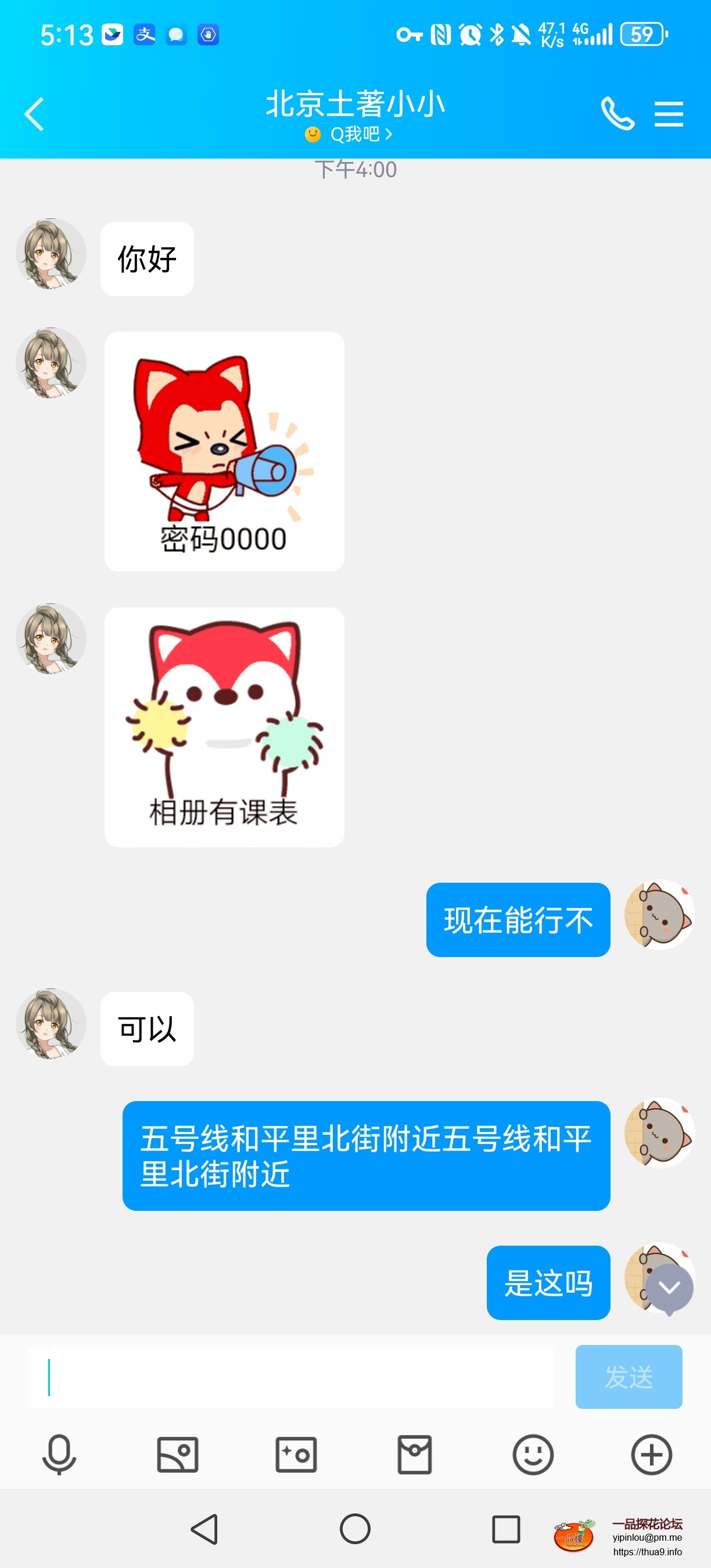This screenshot has width=711, height=1568.
Task: Open the hamburger menu in top right
Action: pyautogui.click(x=669, y=113)
